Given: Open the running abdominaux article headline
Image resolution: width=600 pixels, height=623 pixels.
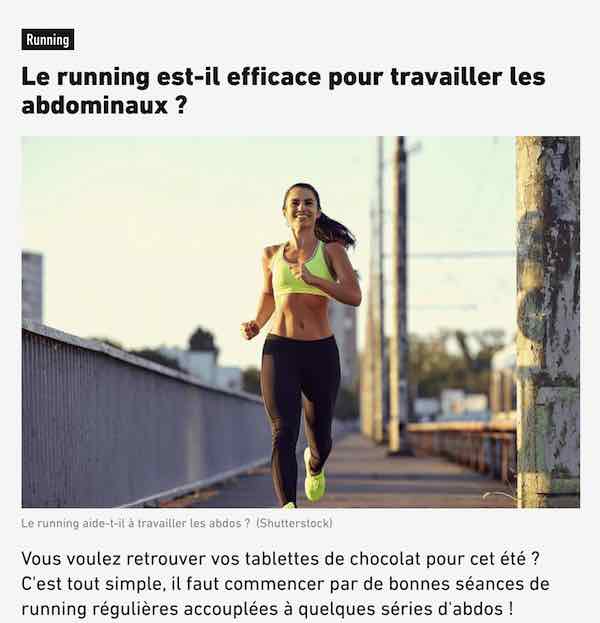Looking at the screenshot, I should point(283,90).
